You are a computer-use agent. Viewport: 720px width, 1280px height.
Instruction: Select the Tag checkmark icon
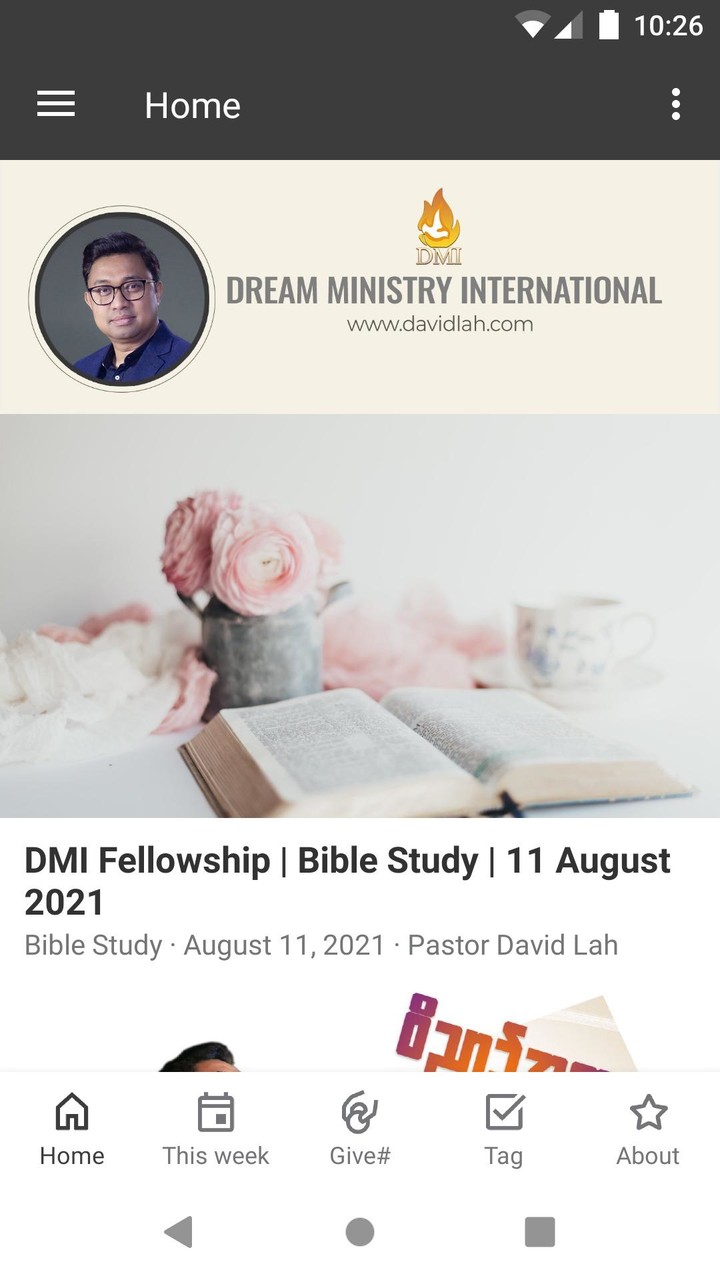pyautogui.click(x=504, y=1111)
